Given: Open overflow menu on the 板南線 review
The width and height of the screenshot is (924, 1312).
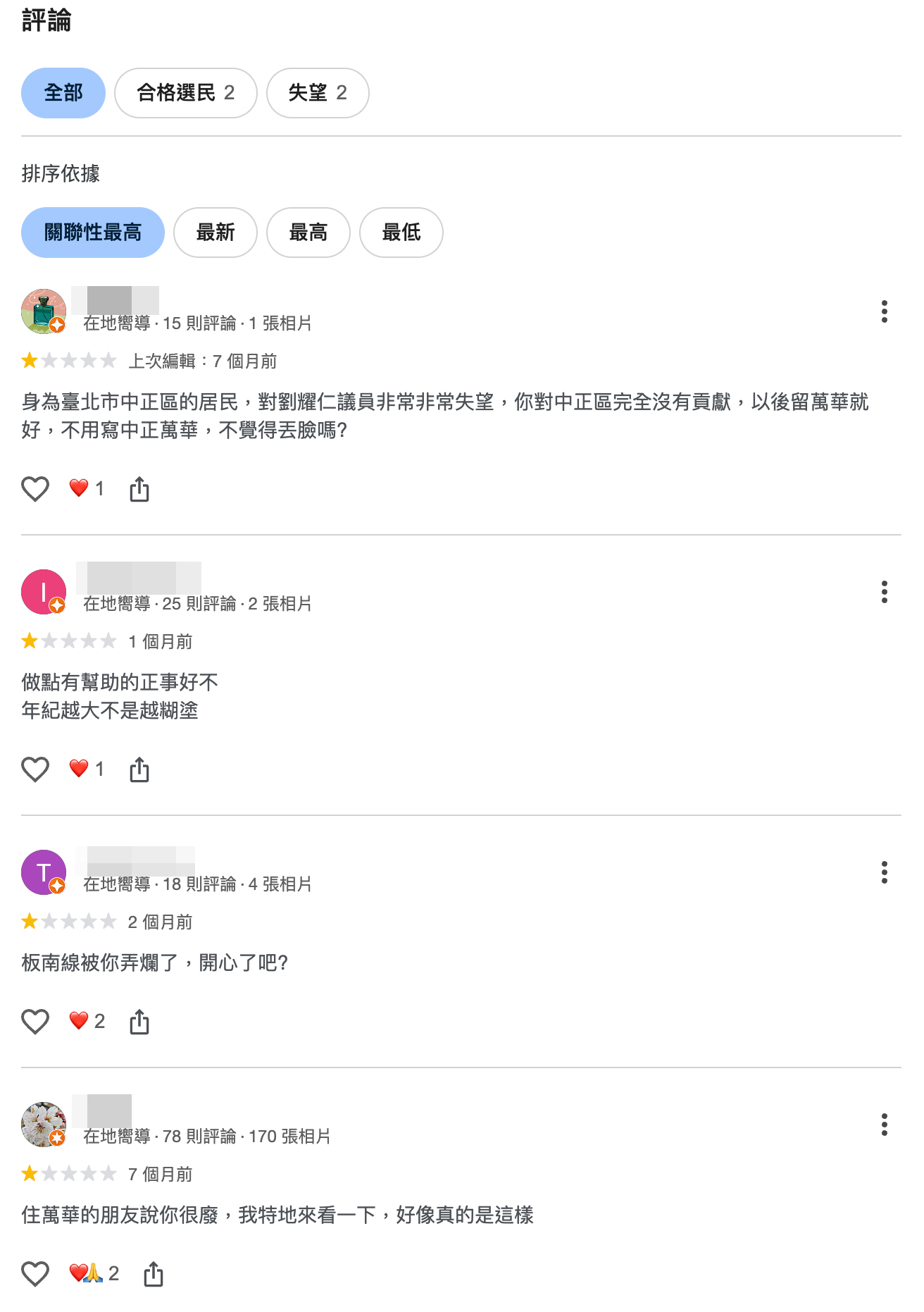Looking at the screenshot, I should [884, 872].
